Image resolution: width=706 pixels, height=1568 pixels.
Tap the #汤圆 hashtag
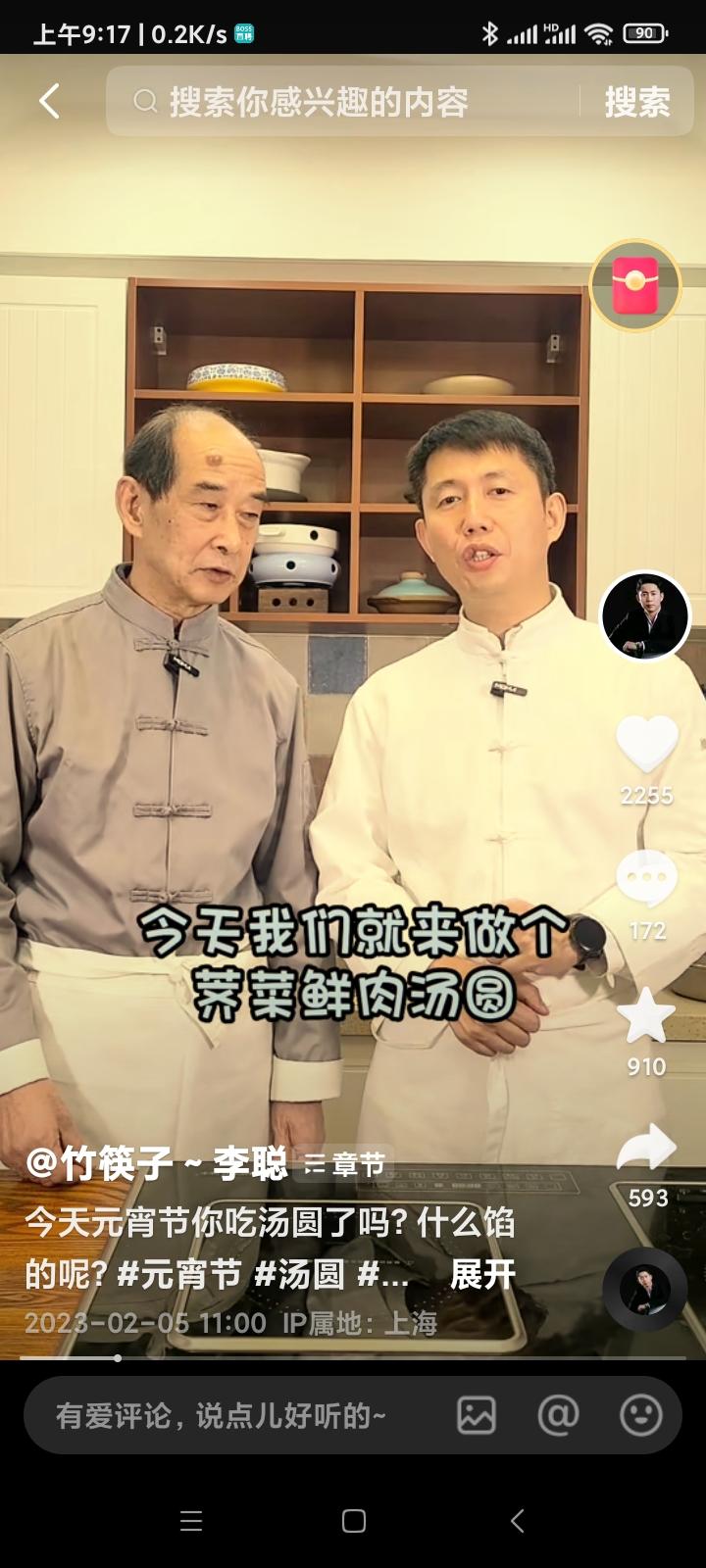tap(299, 1274)
